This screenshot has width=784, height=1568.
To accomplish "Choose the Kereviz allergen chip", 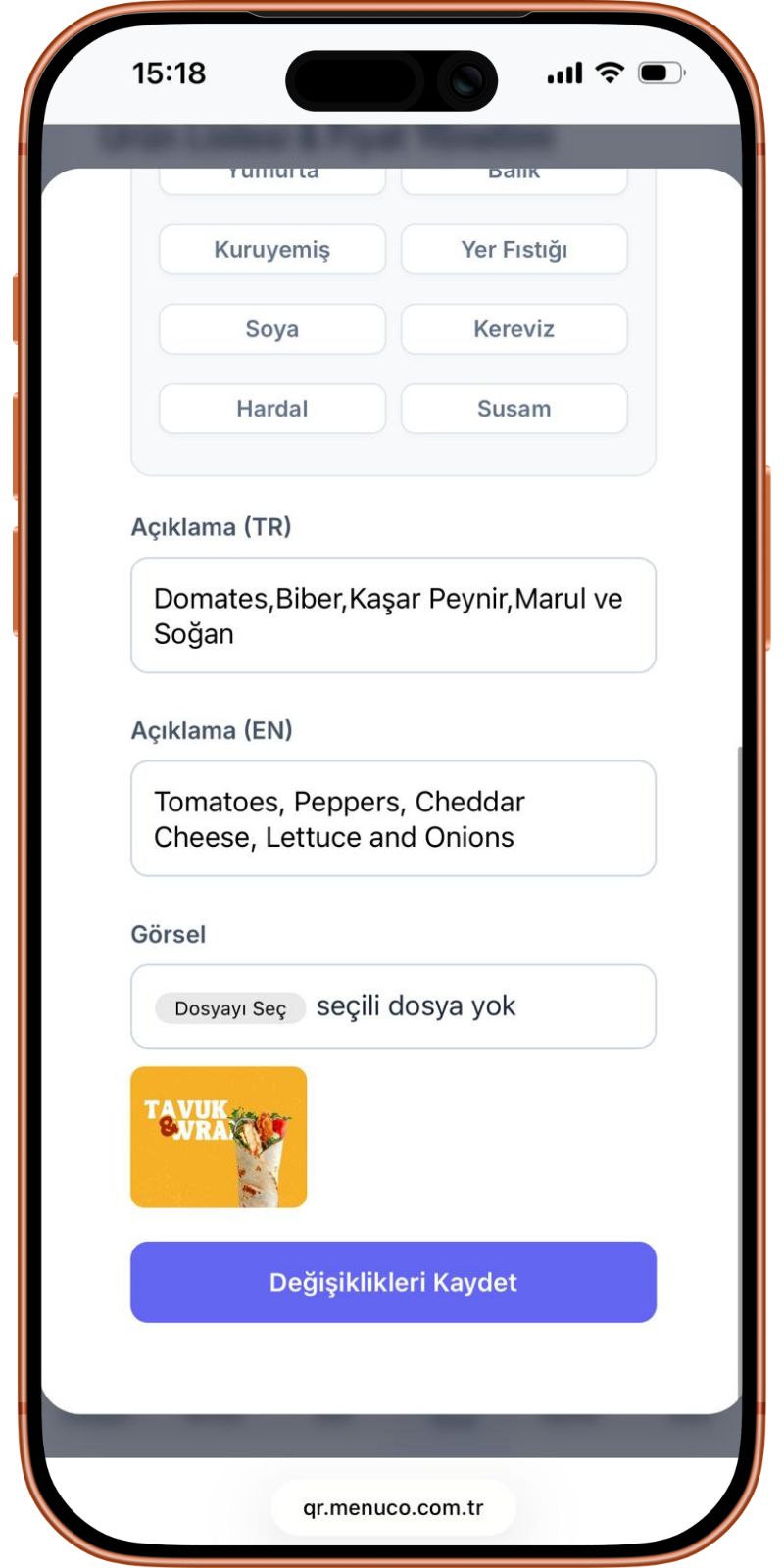I will 514,329.
